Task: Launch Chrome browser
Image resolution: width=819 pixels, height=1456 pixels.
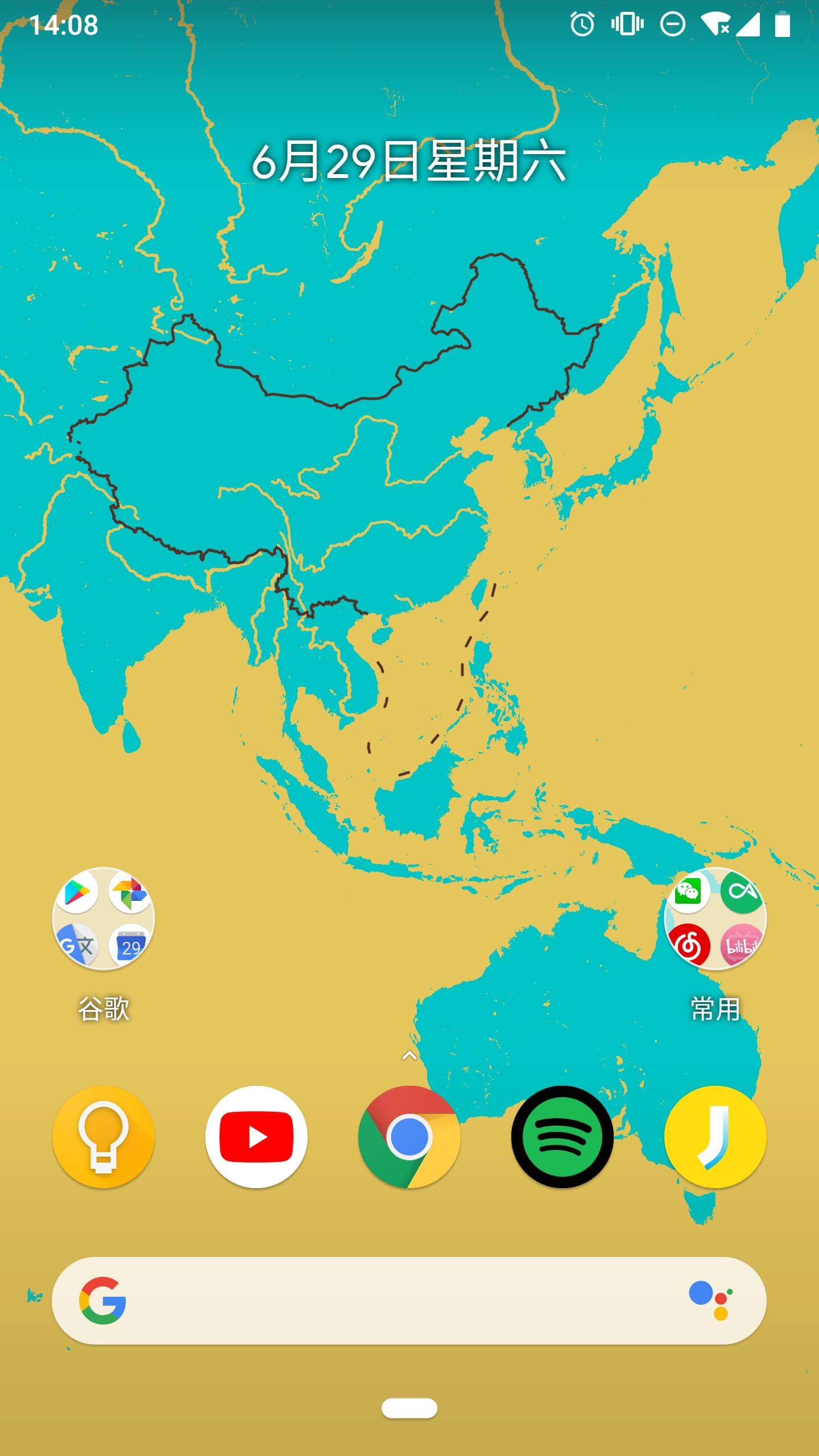Action: click(x=409, y=1137)
